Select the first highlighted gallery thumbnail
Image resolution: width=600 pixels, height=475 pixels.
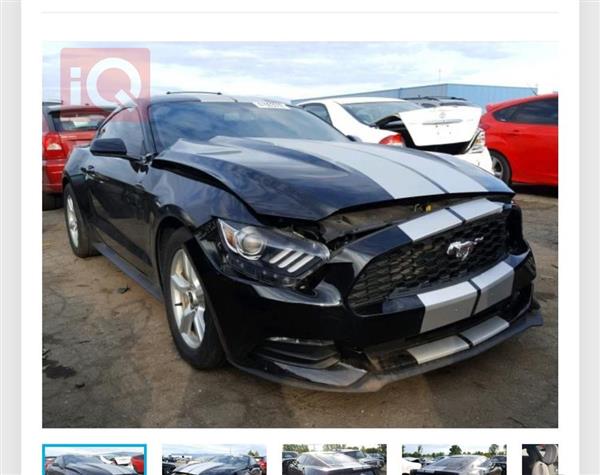click(94, 461)
